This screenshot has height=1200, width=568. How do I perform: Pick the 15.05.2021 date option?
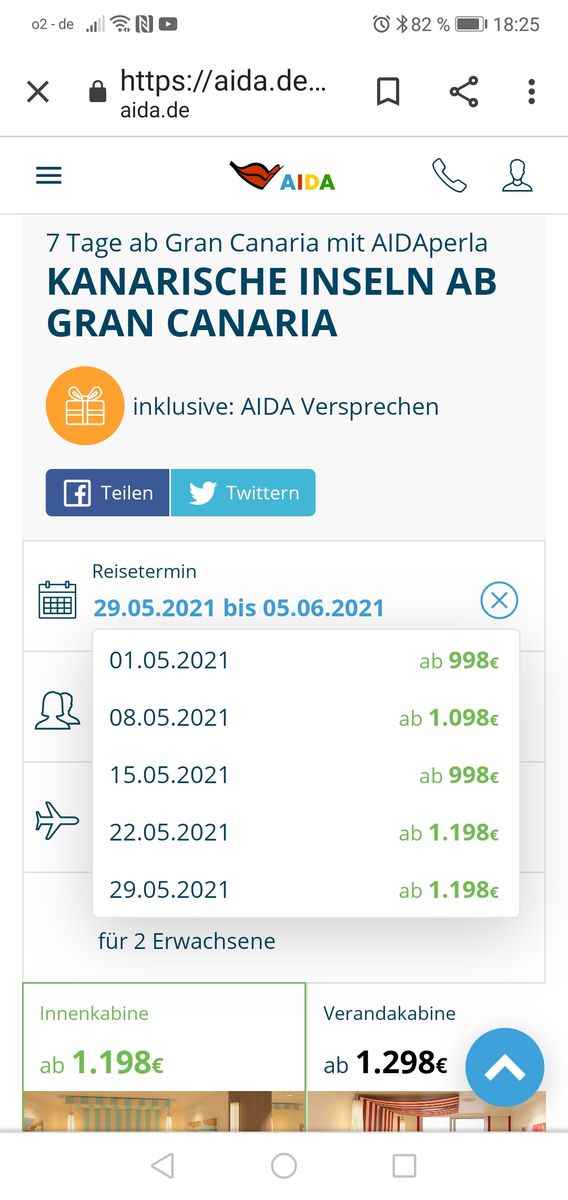click(305, 775)
